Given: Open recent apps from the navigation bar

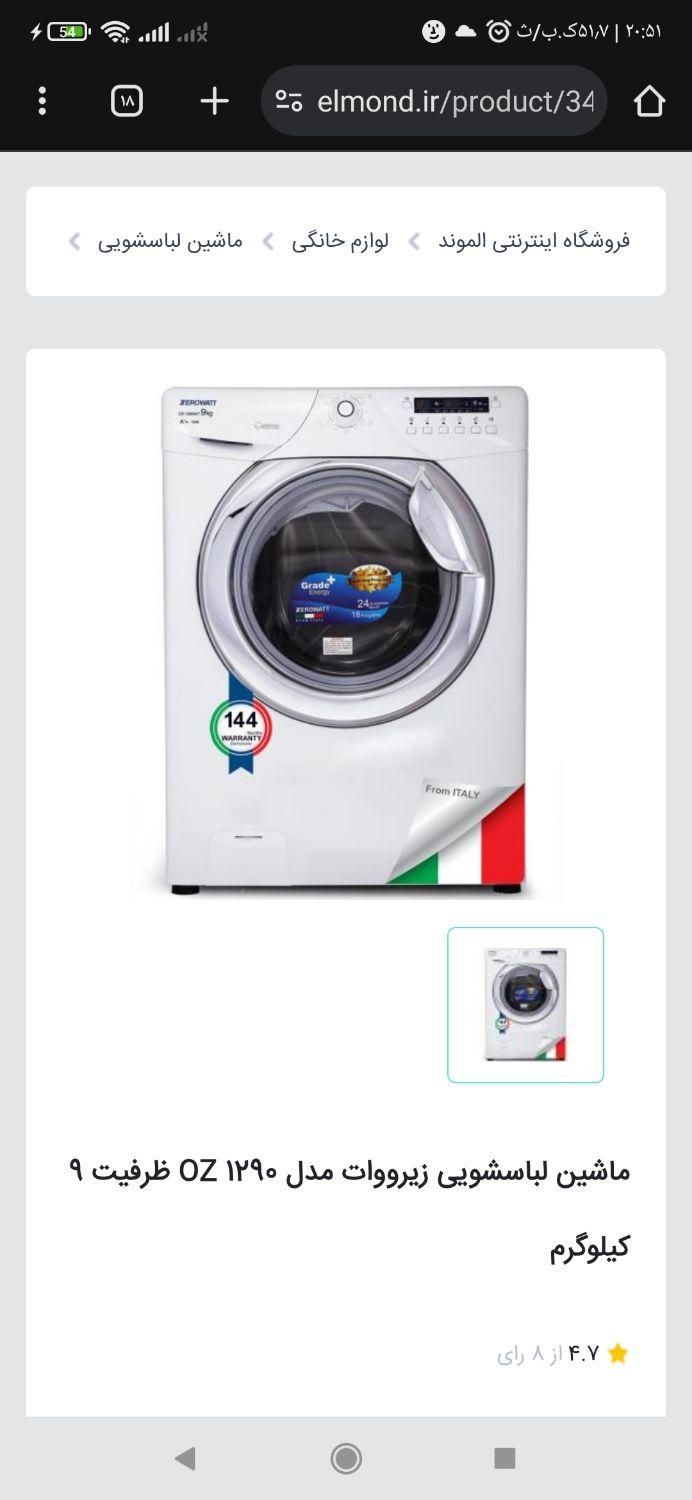Looking at the screenshot, I should (x=505, y=1458).
